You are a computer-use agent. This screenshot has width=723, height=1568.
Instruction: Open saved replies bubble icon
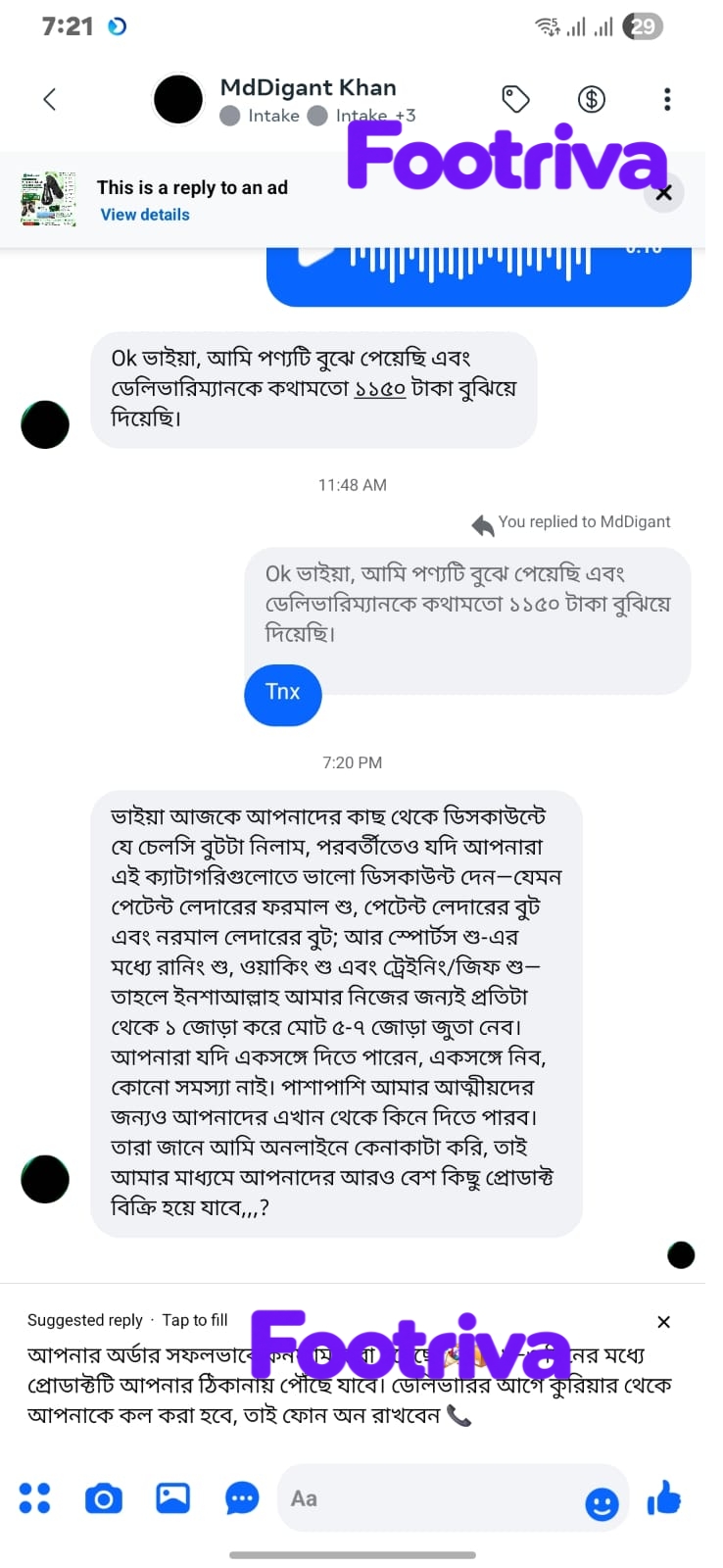pyautogui.click(x=242, y=1498)
